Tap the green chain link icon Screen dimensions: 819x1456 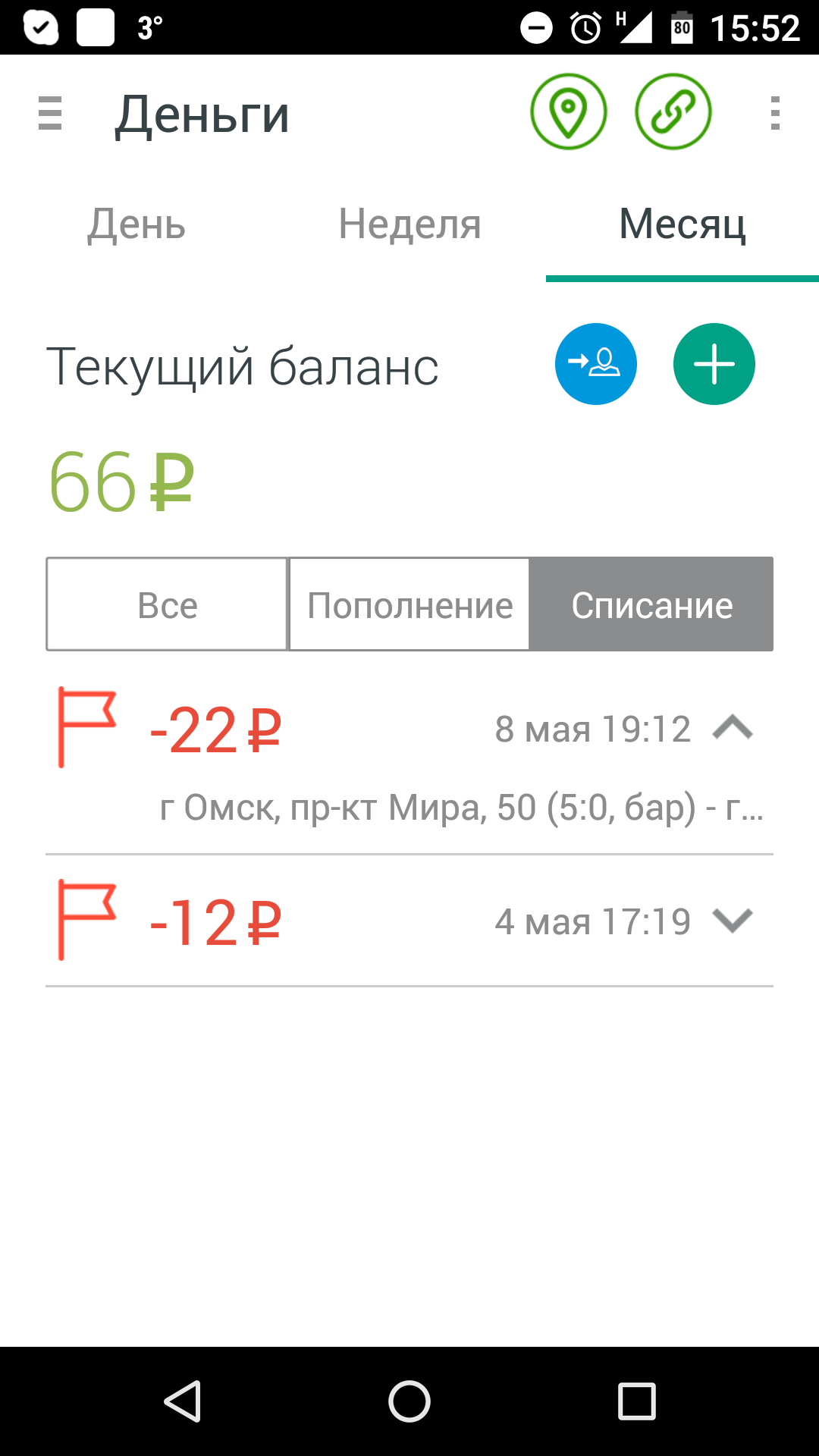[x=673, y=112]
